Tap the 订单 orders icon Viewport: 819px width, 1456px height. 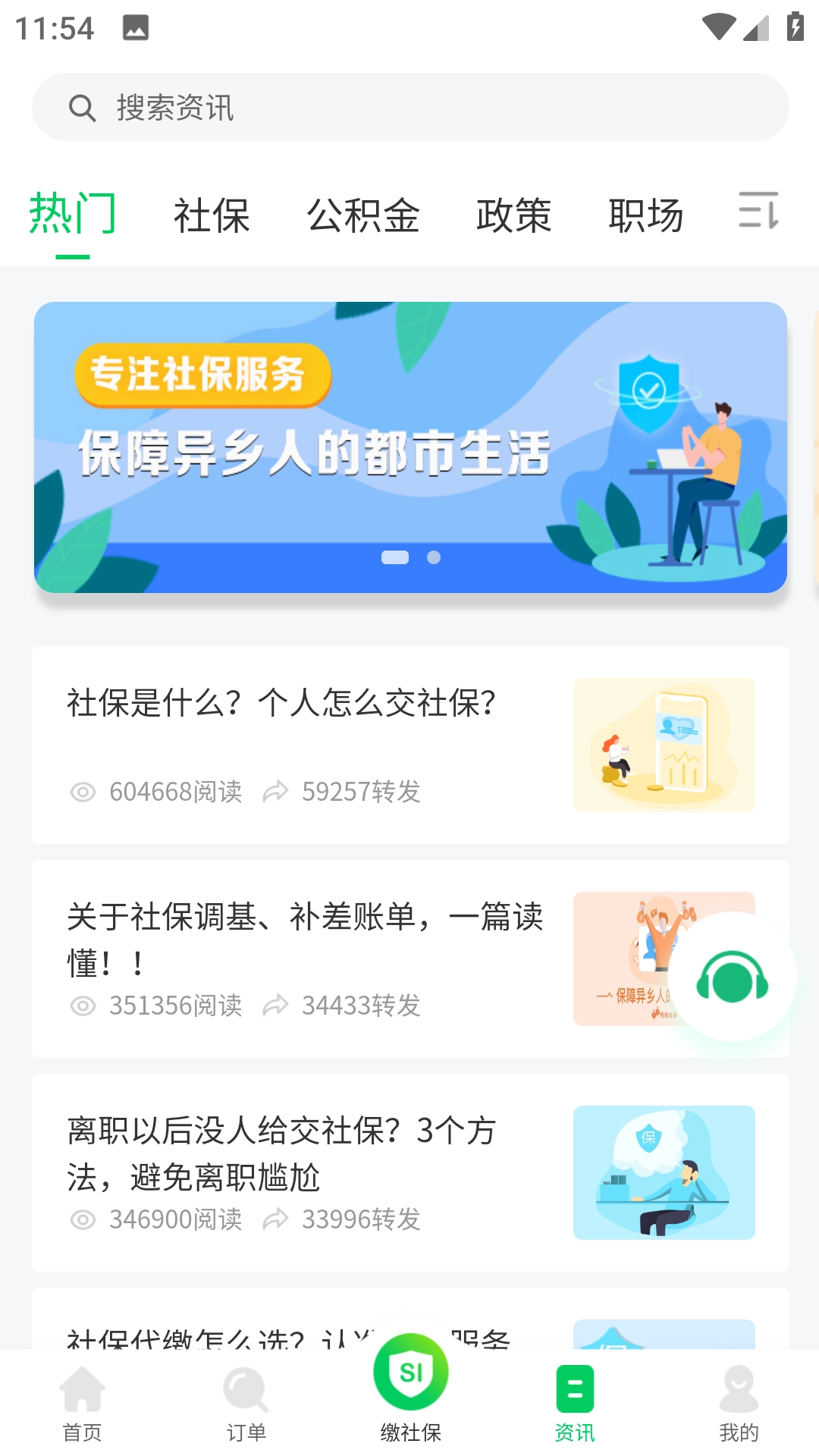(x=246, y=1392)
